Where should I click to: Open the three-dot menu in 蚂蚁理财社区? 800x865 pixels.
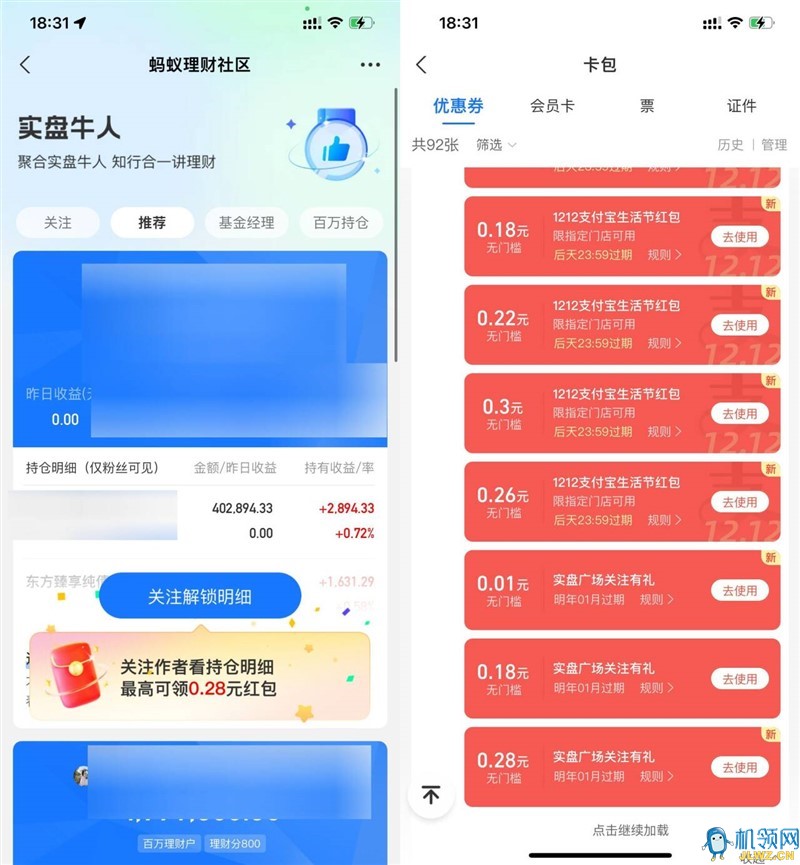pos(370,65)
